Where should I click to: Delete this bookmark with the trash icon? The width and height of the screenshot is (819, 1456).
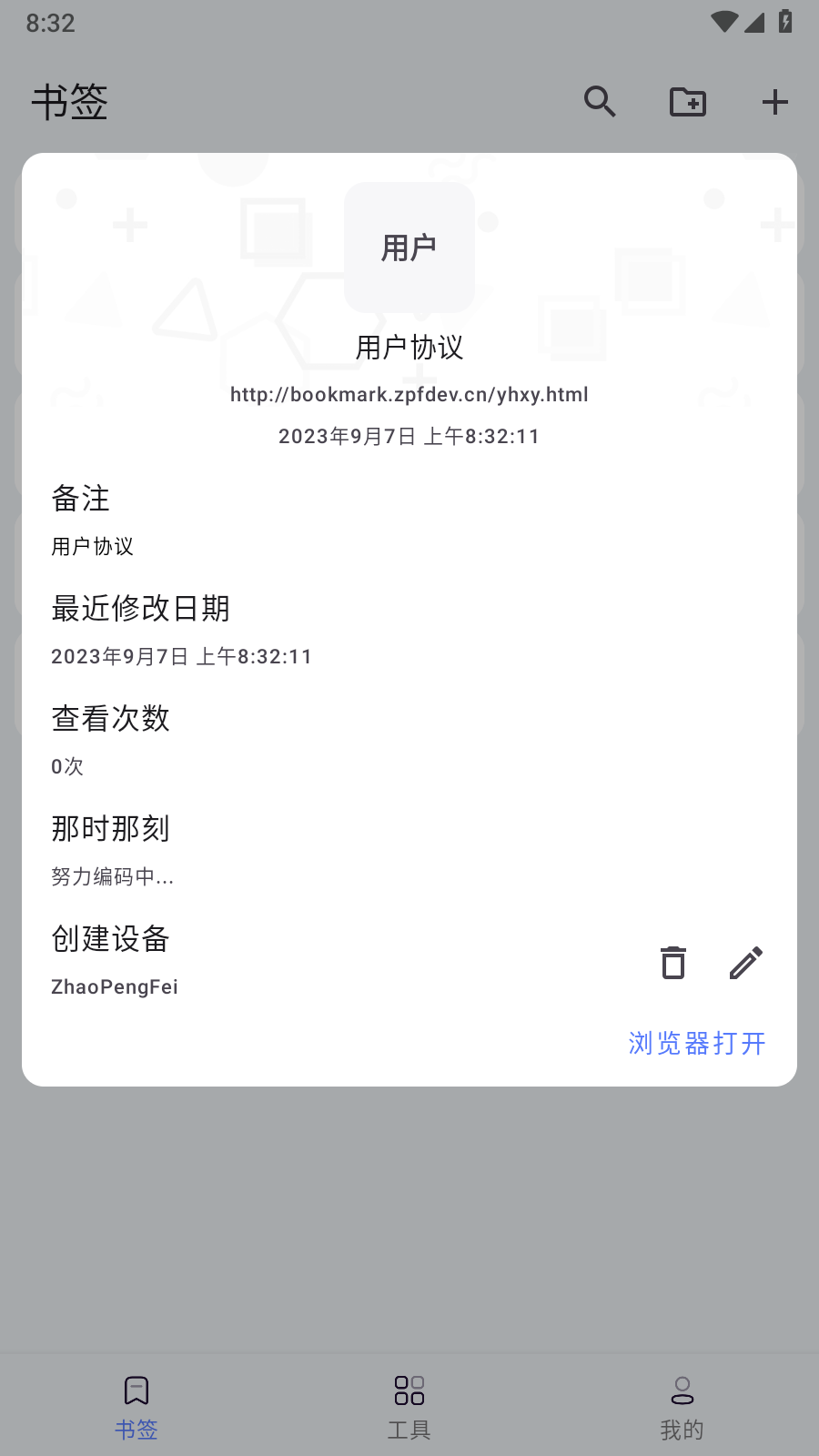[x=673, y=963]
